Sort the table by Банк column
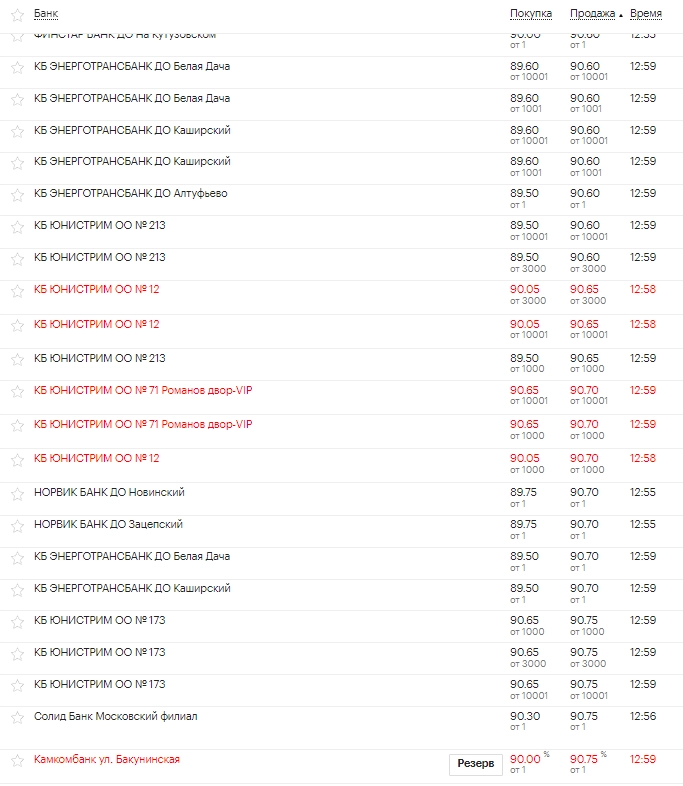This screenshot has height=786, width=683. coord(45,14)
